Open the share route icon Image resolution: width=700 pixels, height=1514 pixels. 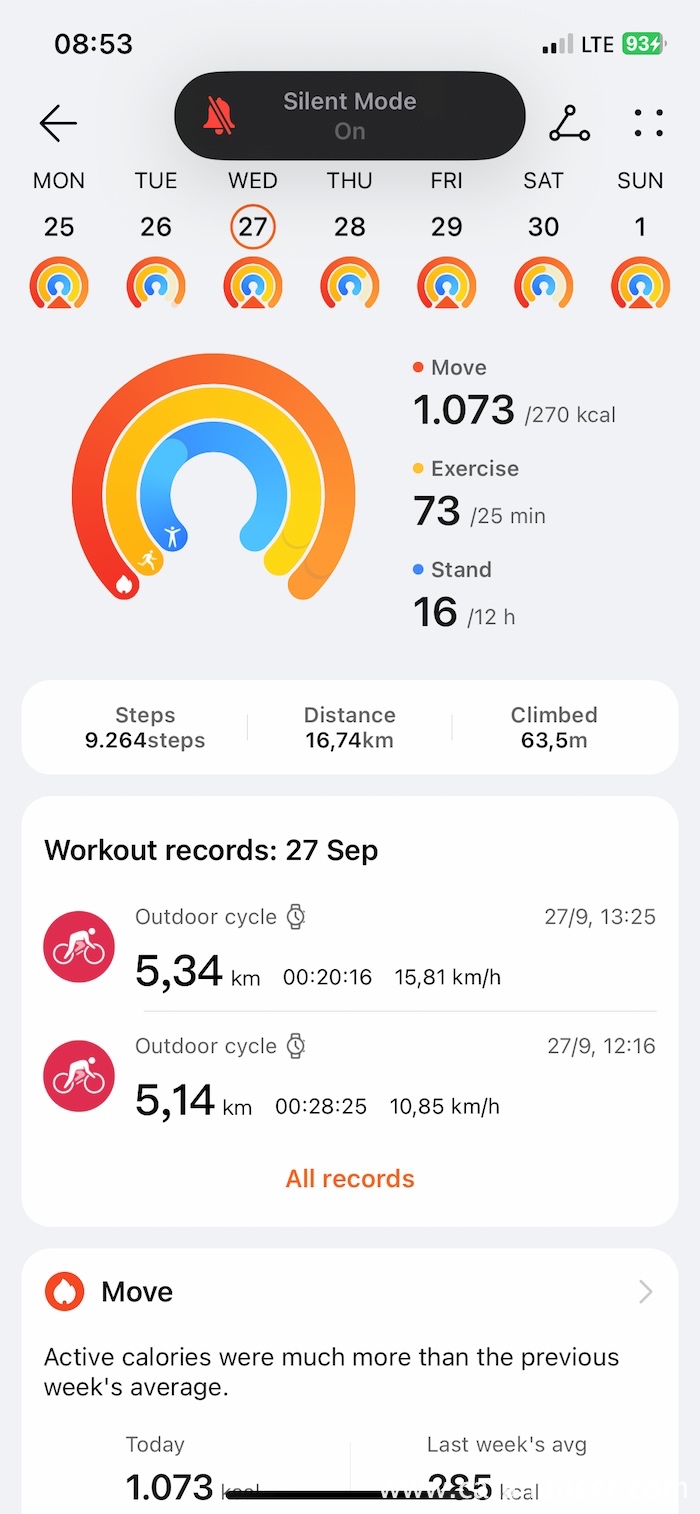[x=569, y=123]
